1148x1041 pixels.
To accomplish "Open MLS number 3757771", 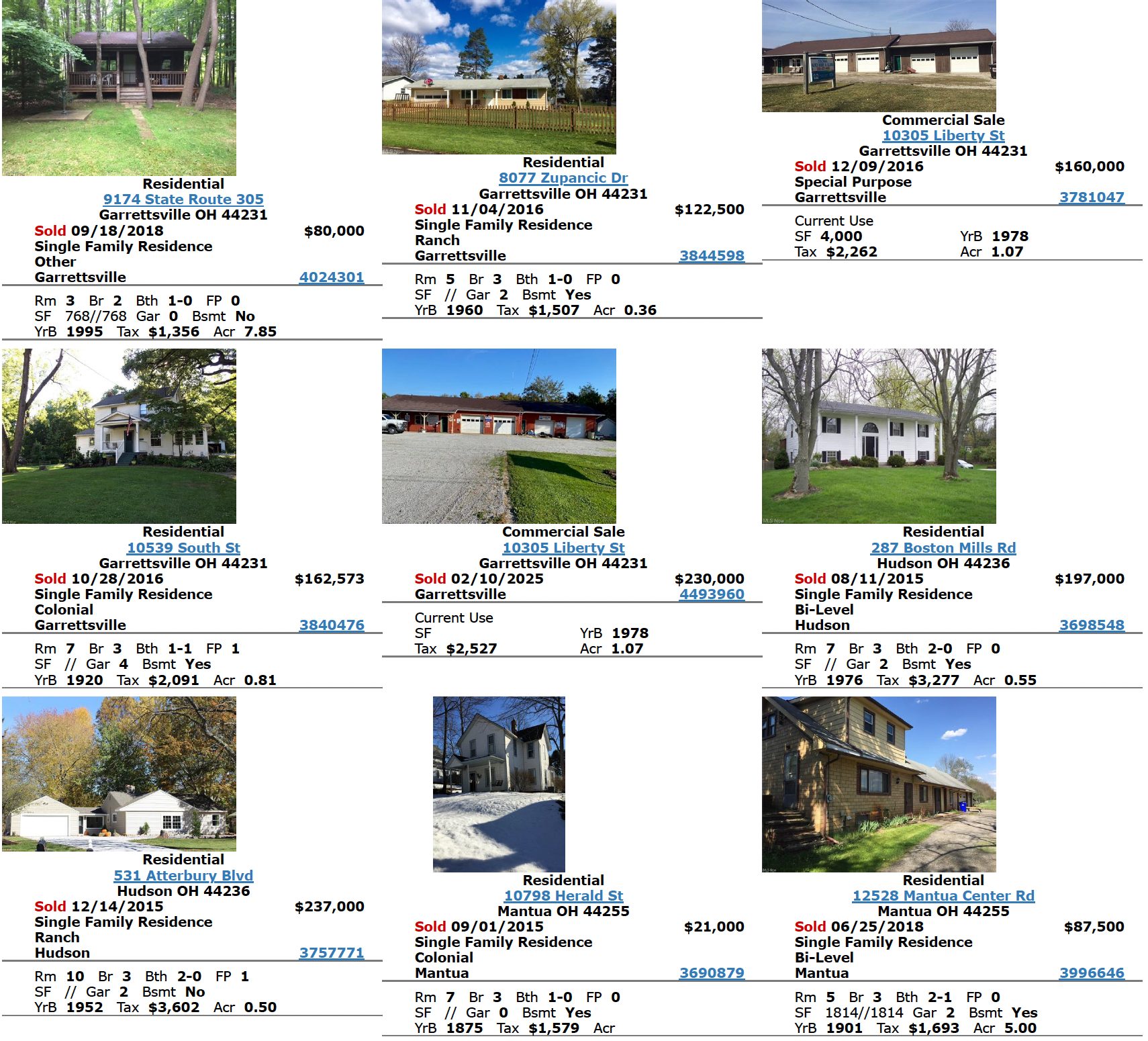I will [332, 953].
